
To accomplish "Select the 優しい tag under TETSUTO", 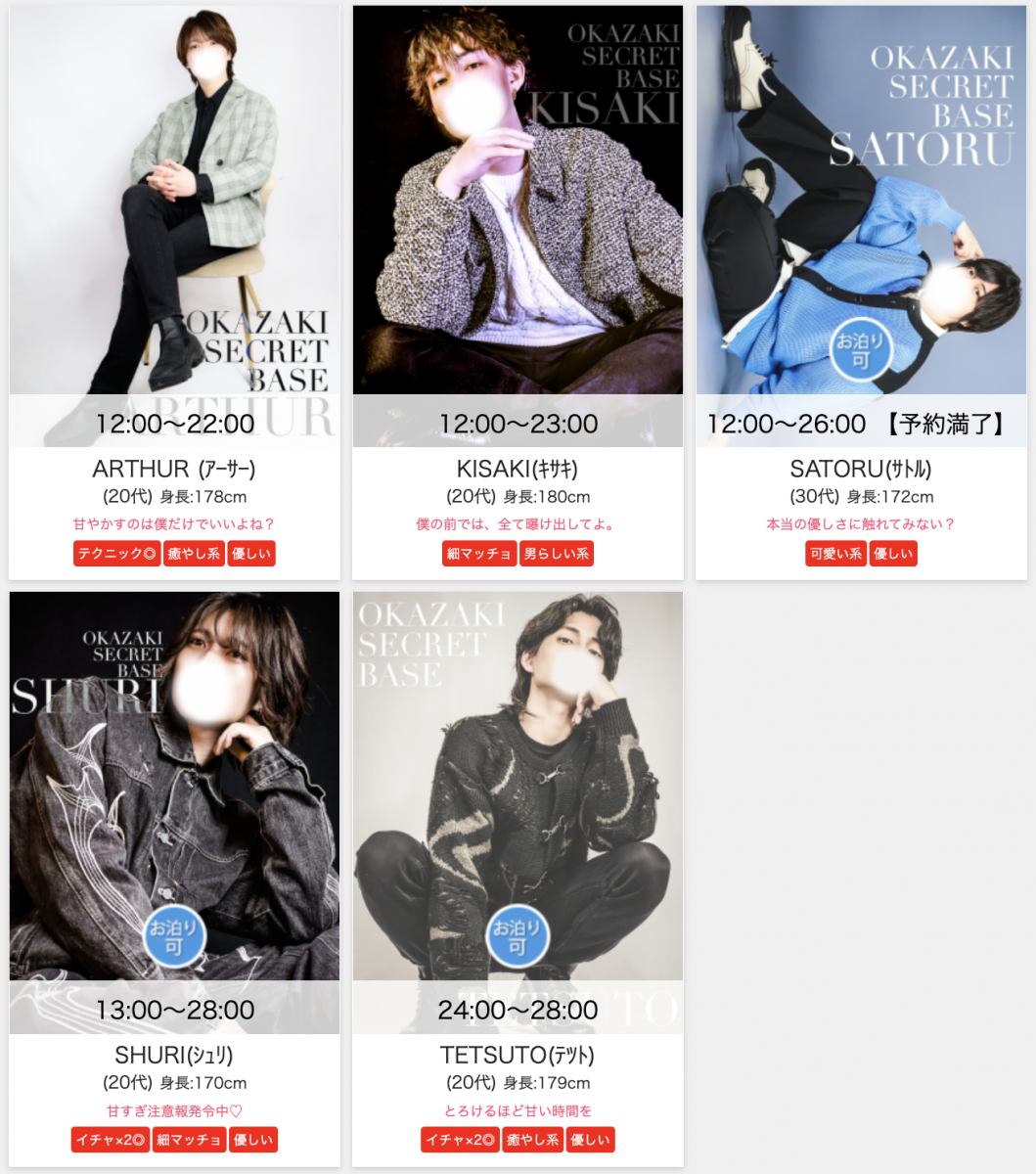I will (590, 1140).
